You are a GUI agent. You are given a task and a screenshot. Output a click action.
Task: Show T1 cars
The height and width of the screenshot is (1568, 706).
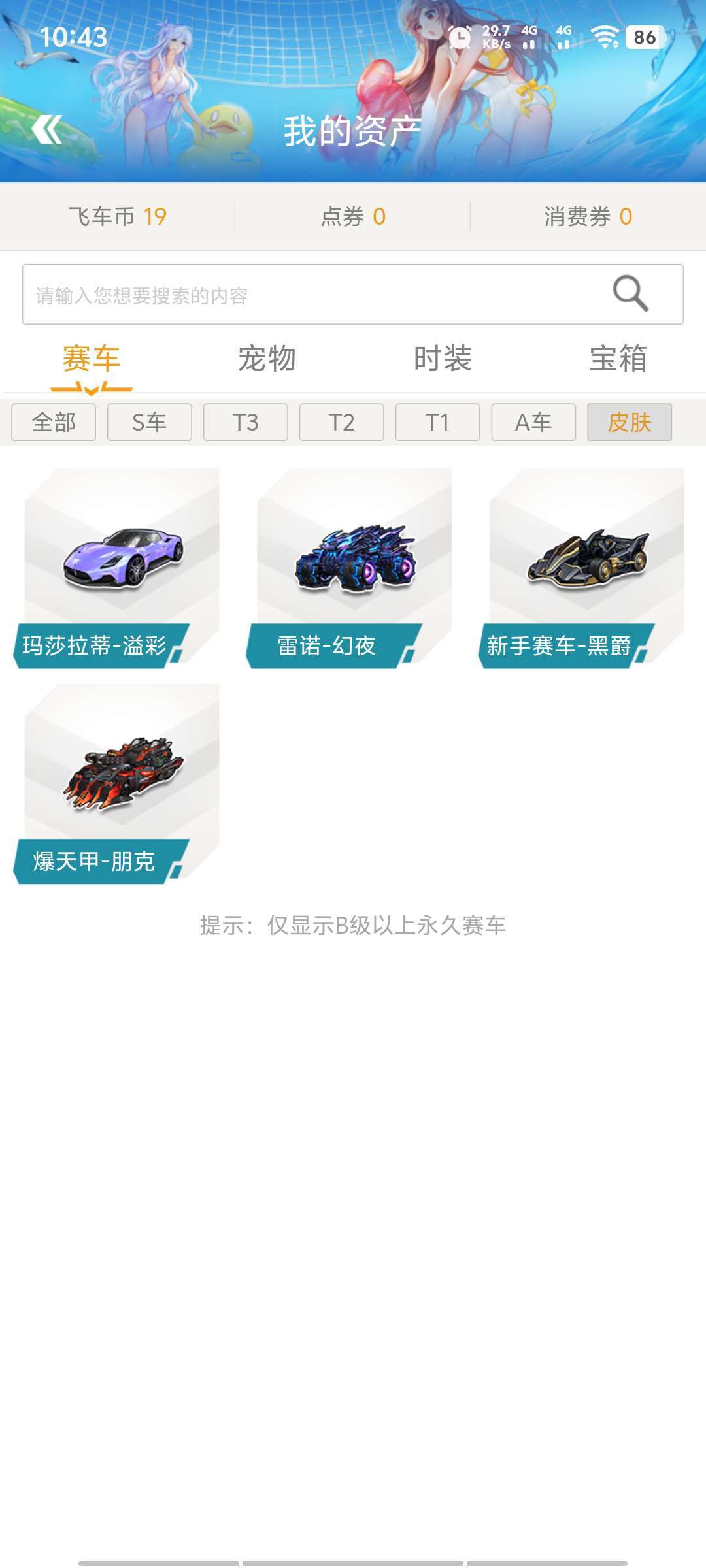click(438, 422)
